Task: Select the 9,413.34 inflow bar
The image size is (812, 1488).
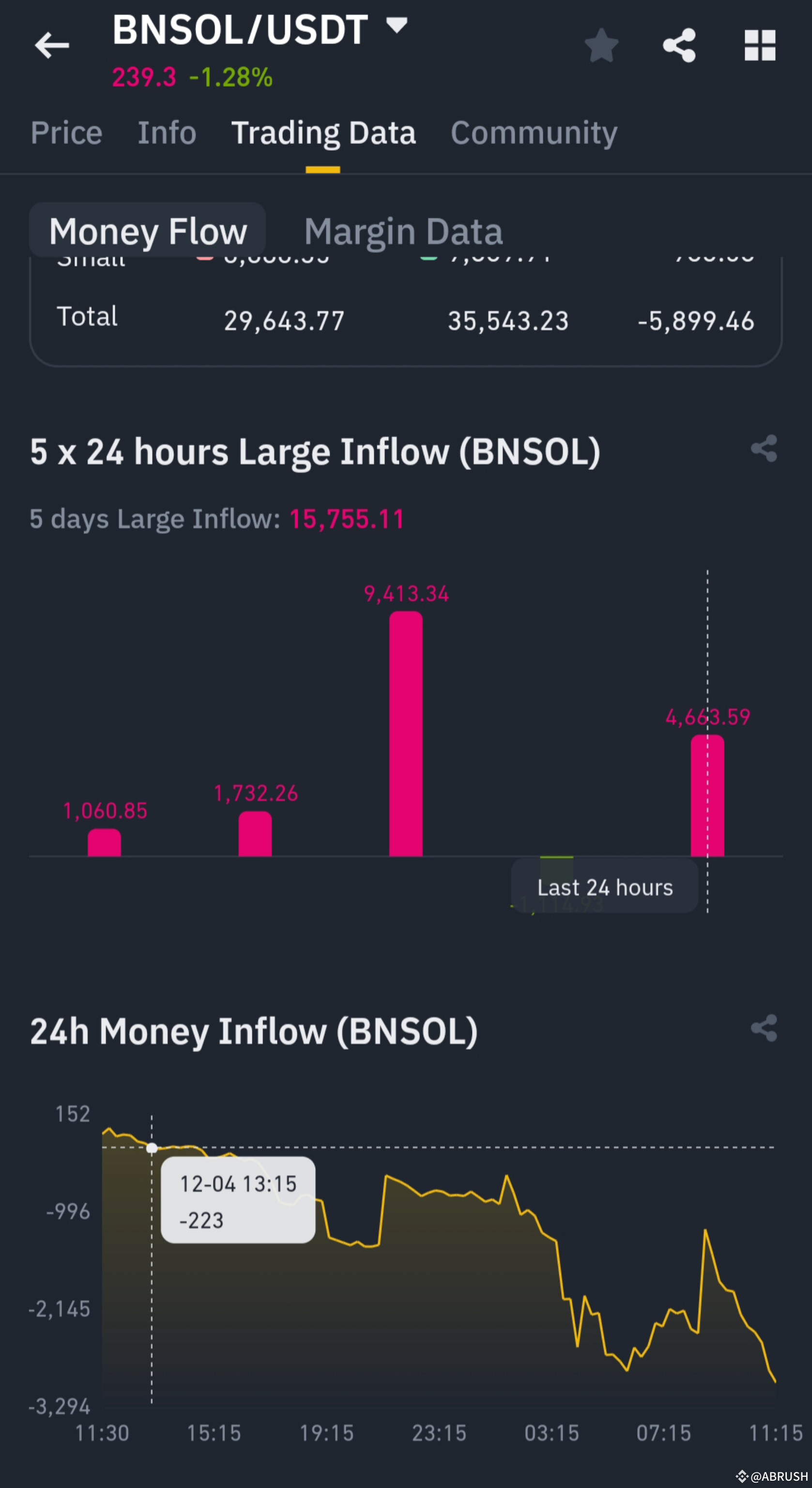Action: [406, 734]
